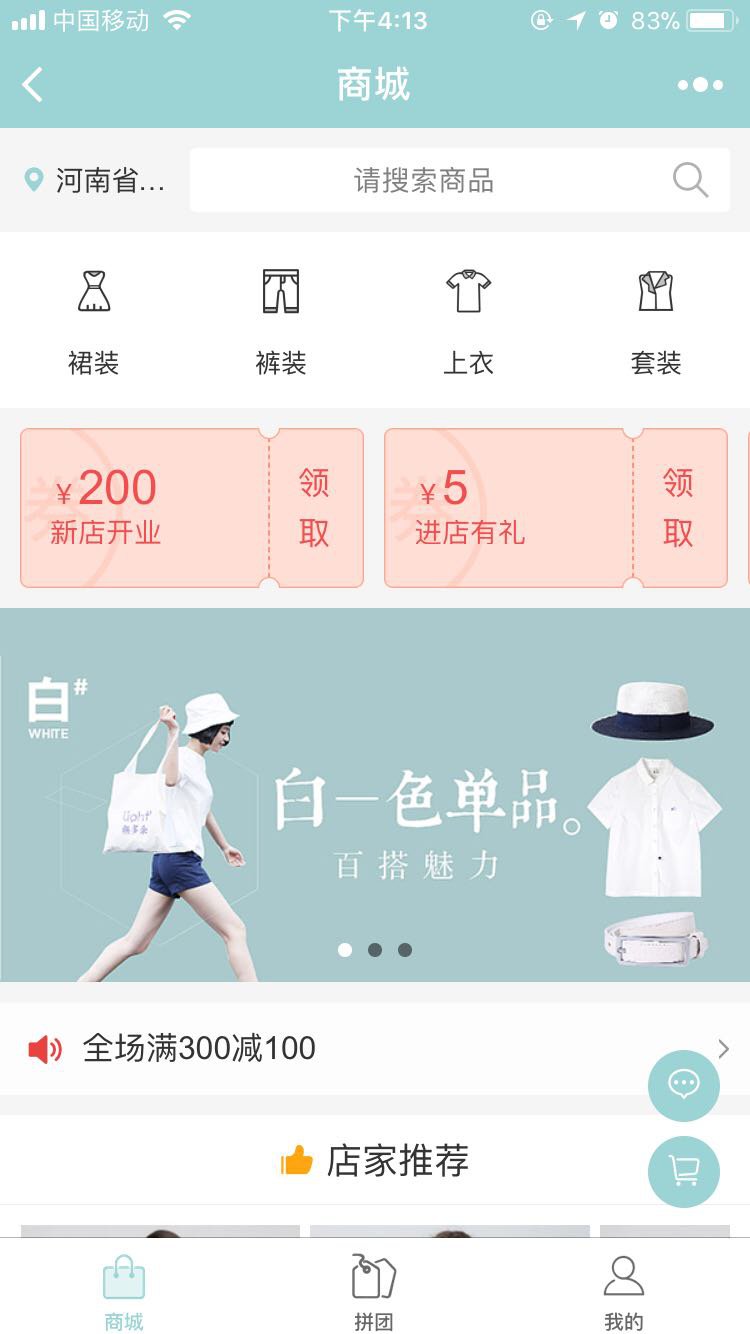Claim the ¥200 新店开业 coupon via 领取
This screenshot has height=1334, width=750.
315,508
